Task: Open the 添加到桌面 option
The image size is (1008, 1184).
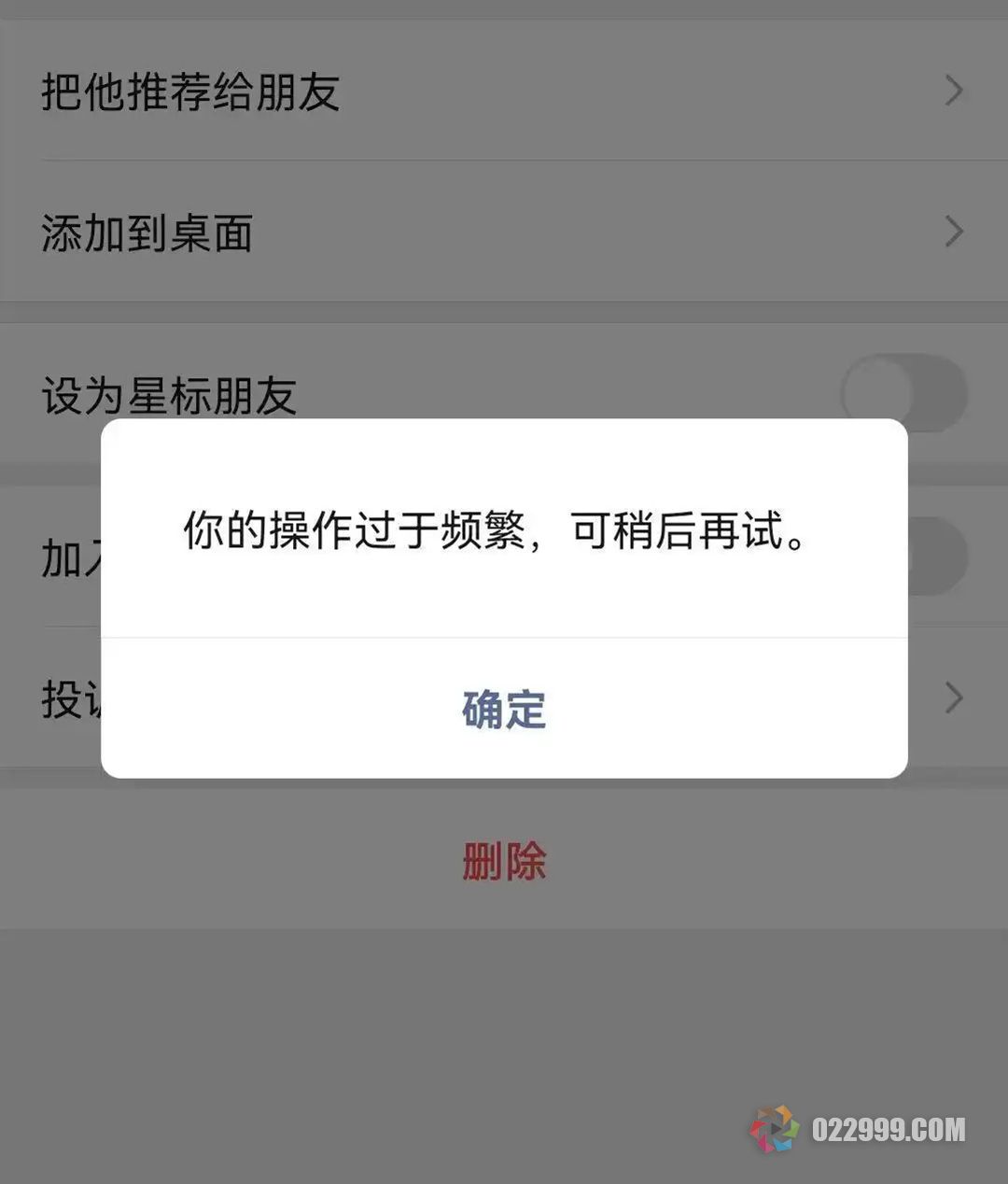Action: tap(145, 233)
